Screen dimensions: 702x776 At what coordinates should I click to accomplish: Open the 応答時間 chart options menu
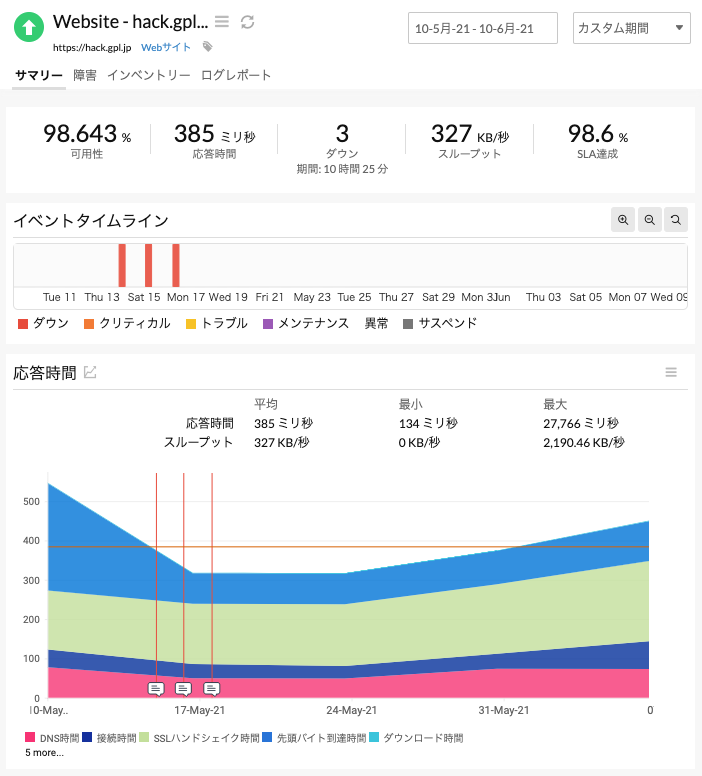(671, 372)
